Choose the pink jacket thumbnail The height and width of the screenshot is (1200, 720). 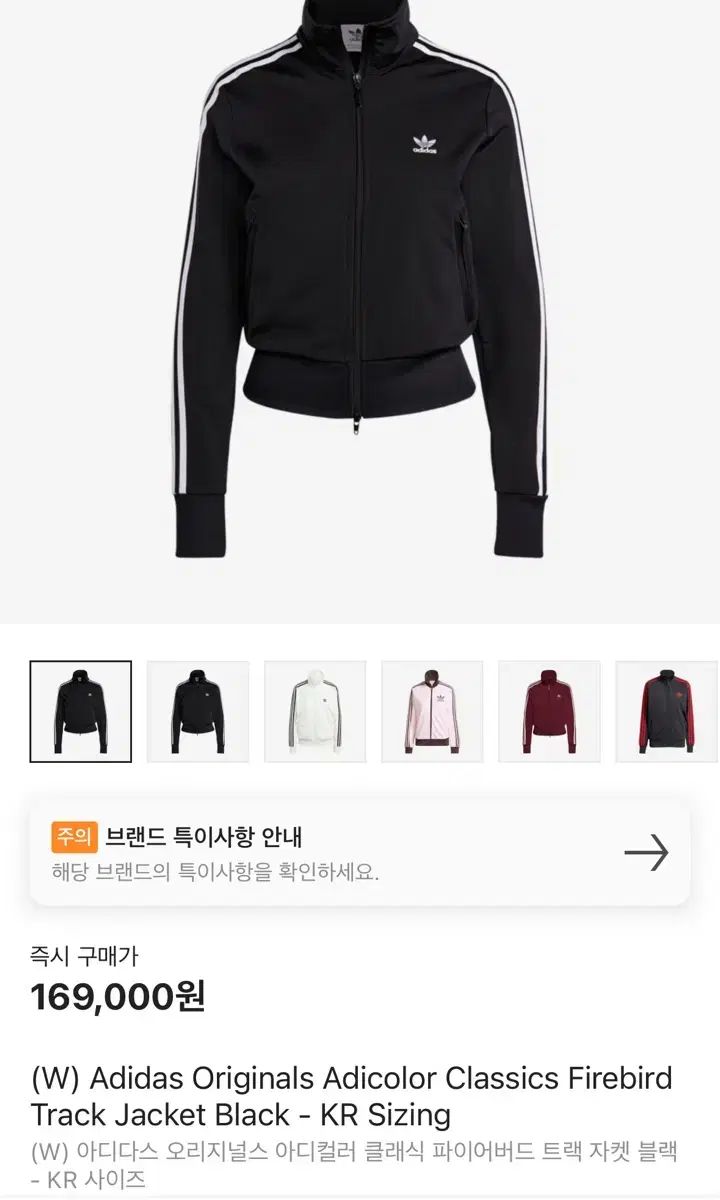pos(432,712)
